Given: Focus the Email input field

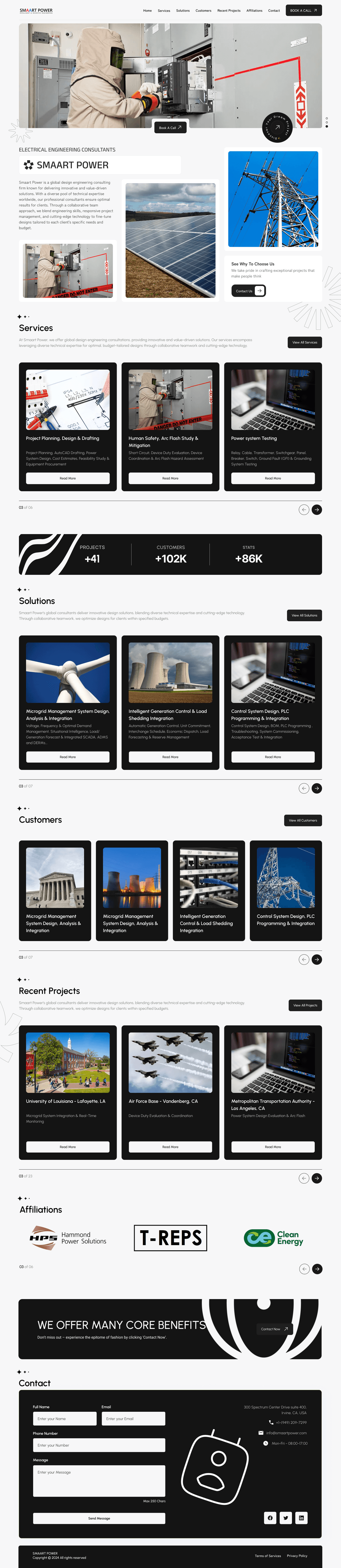Looking at the screenshot, I should point(133,1418).
